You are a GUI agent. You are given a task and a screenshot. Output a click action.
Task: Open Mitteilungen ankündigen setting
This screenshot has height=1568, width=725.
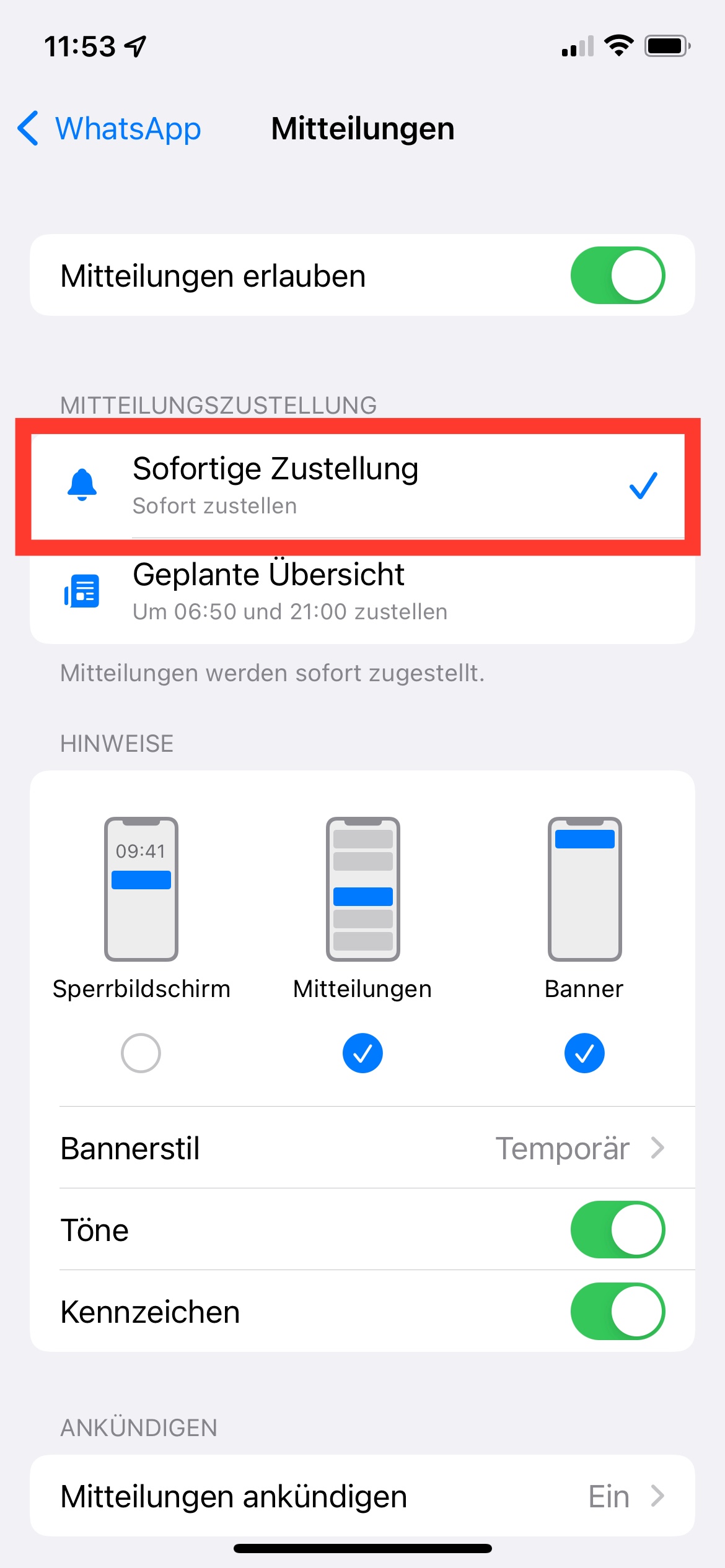[x=362, y=1496]
